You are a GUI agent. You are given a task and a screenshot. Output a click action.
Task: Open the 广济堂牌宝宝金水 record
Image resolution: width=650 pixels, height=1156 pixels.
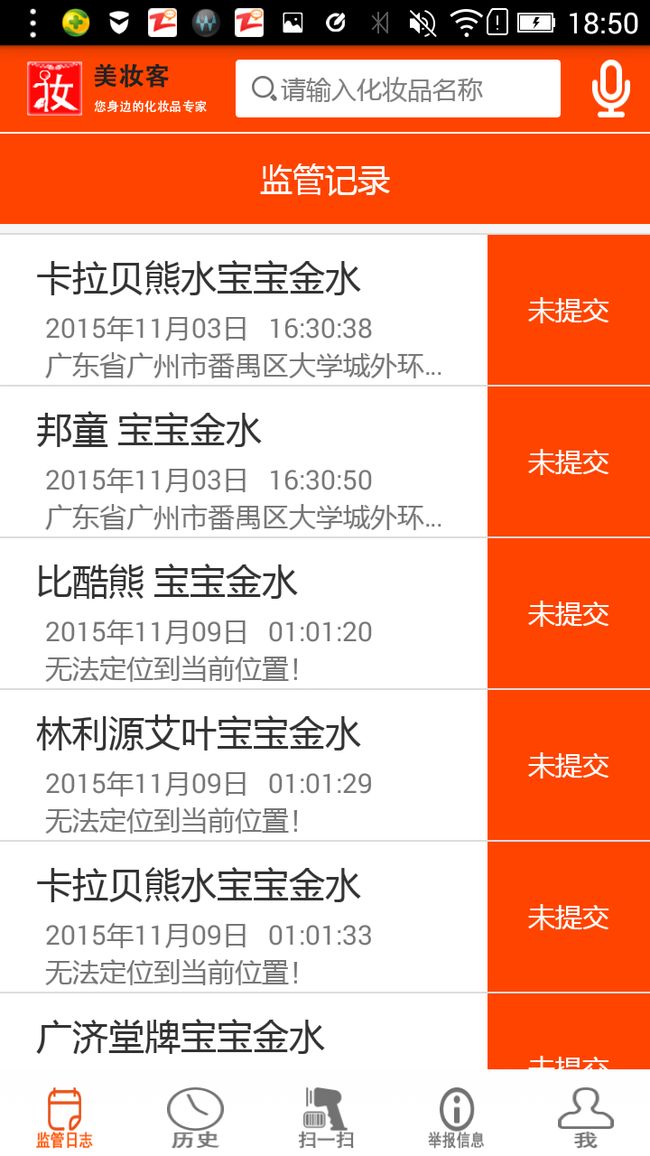pyautogui.click(x=243, y=1031)
